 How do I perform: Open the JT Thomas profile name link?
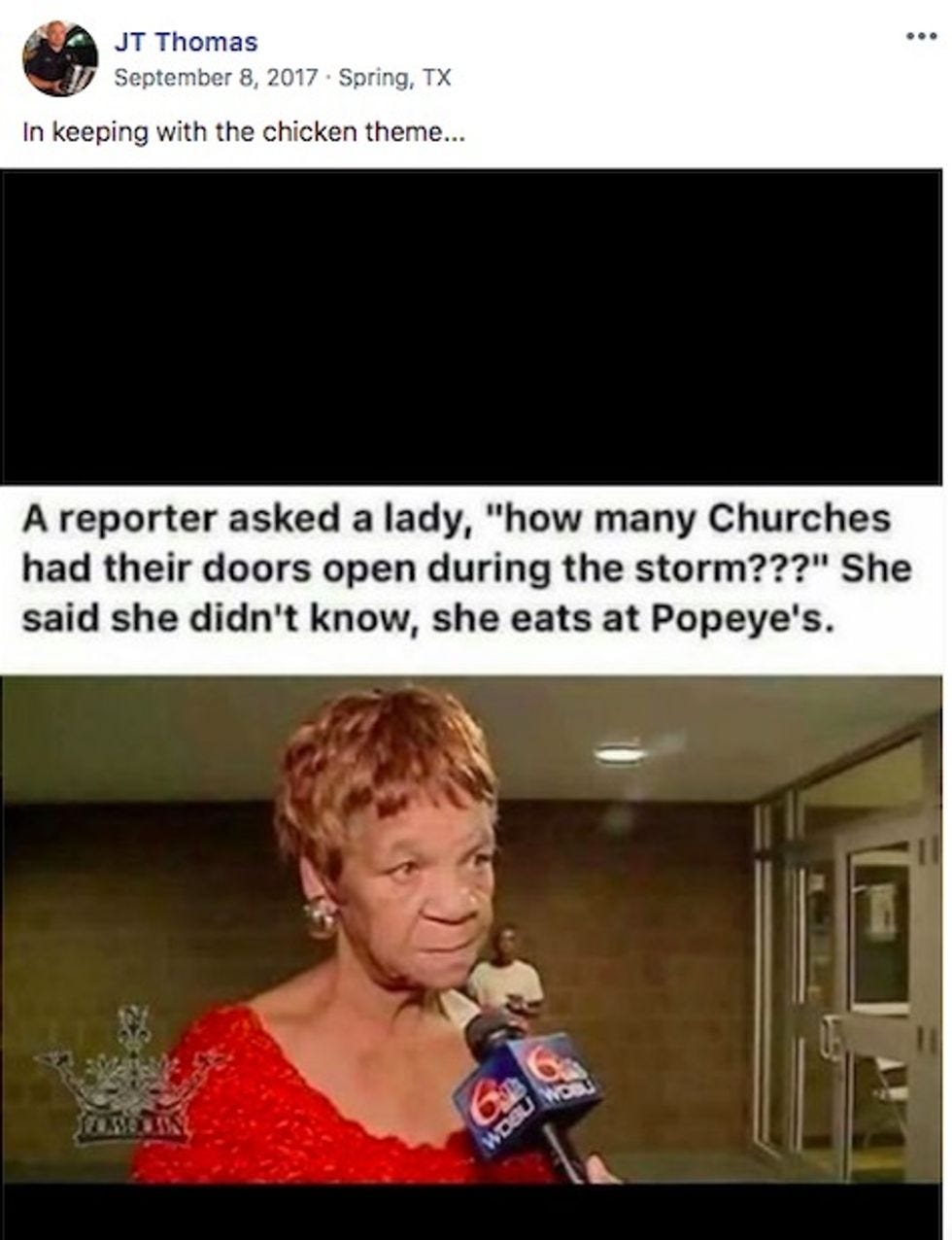[186, 42]
